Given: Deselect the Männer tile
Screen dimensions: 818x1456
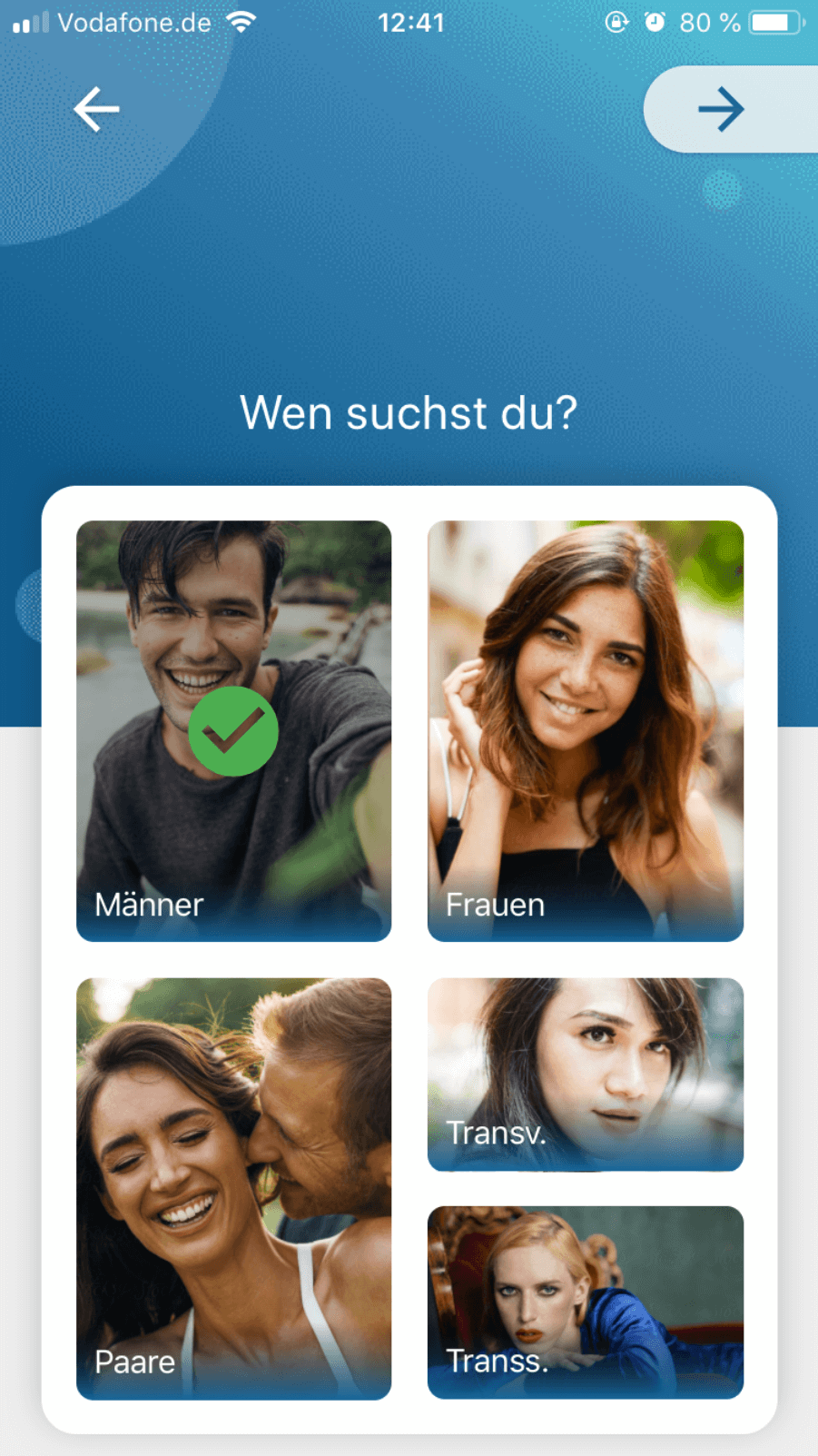Looking at the screenshot, I should (x=233, y=730).
